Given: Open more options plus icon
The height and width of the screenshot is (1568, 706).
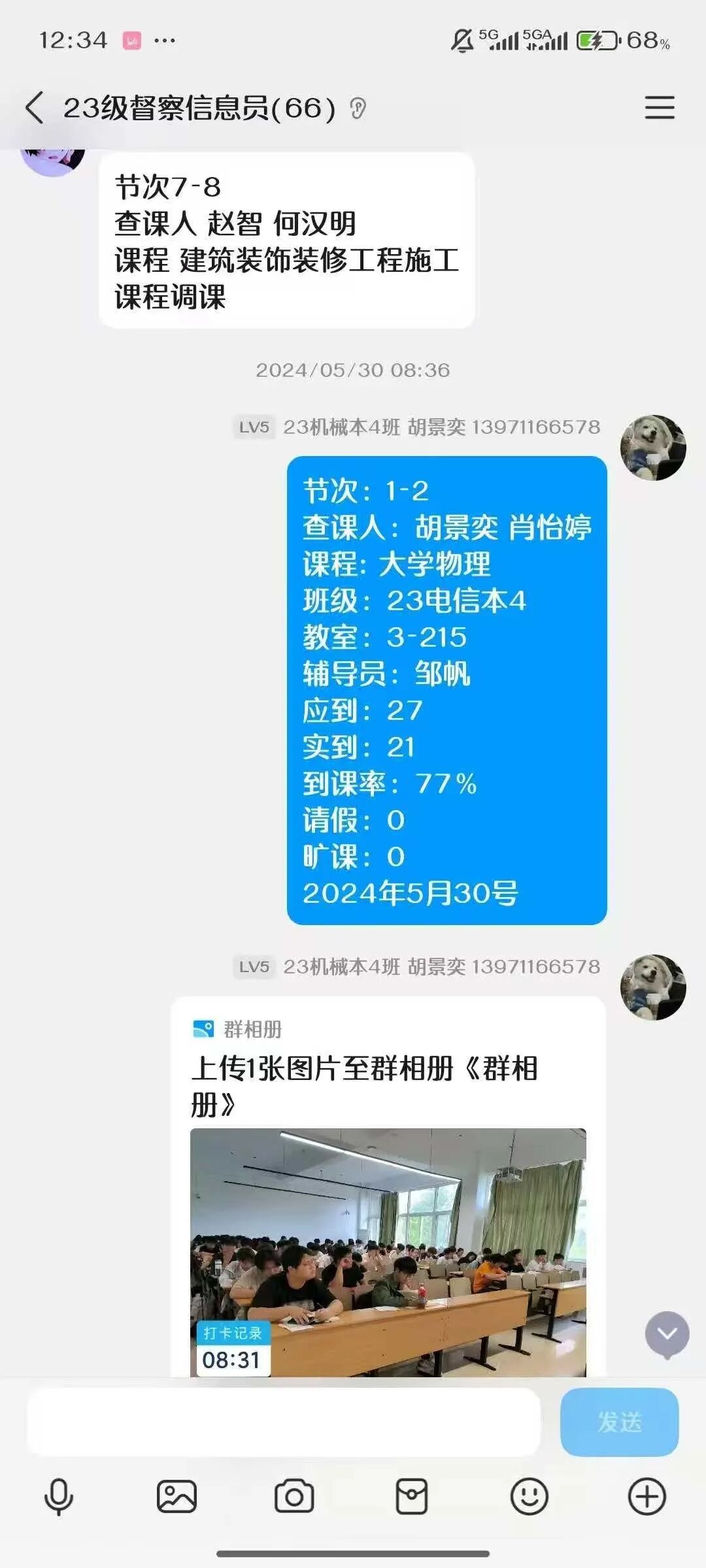Looking at the screenshot, I should point(647,1496).
